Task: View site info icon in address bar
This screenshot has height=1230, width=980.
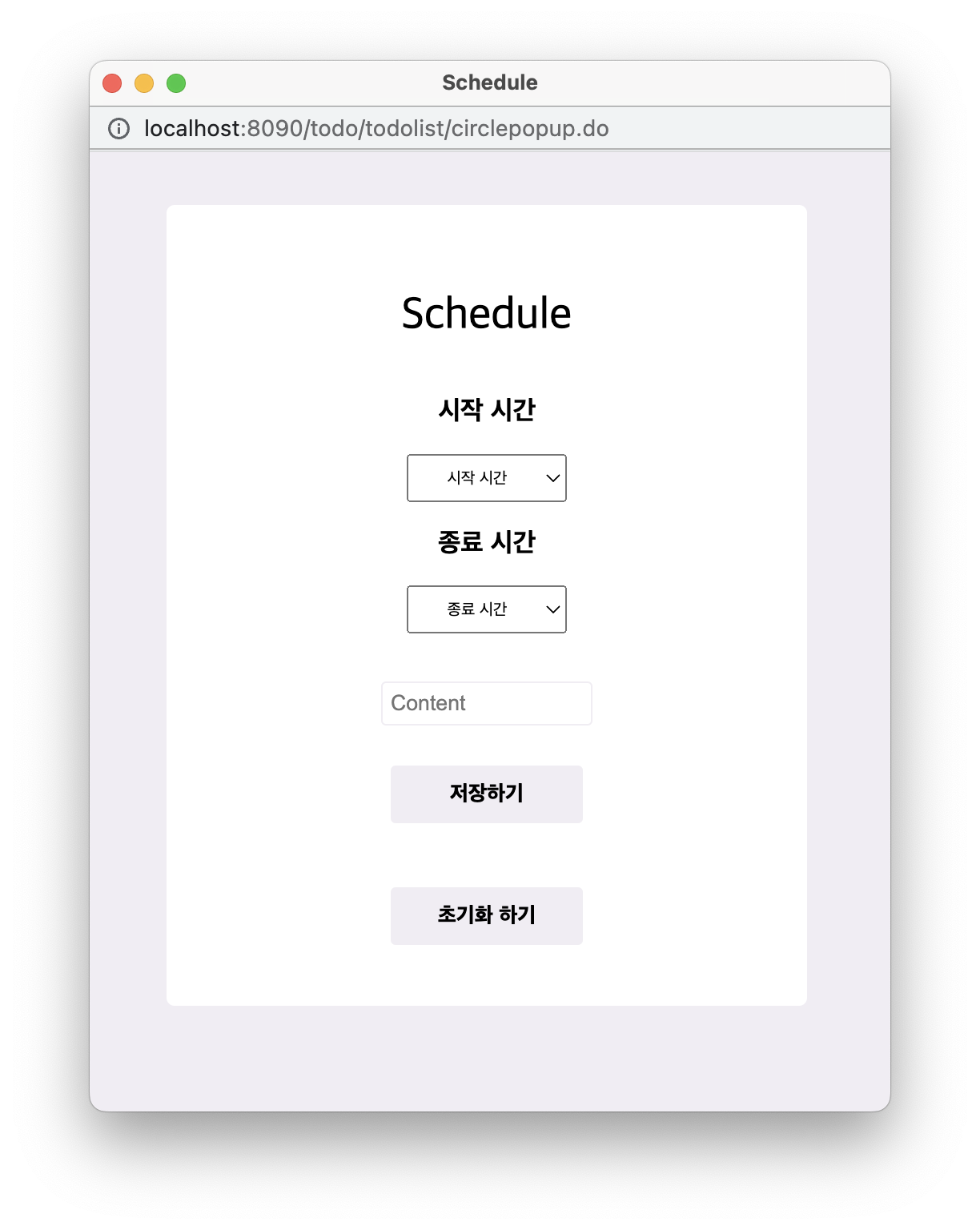Action: tap(118, 129)
